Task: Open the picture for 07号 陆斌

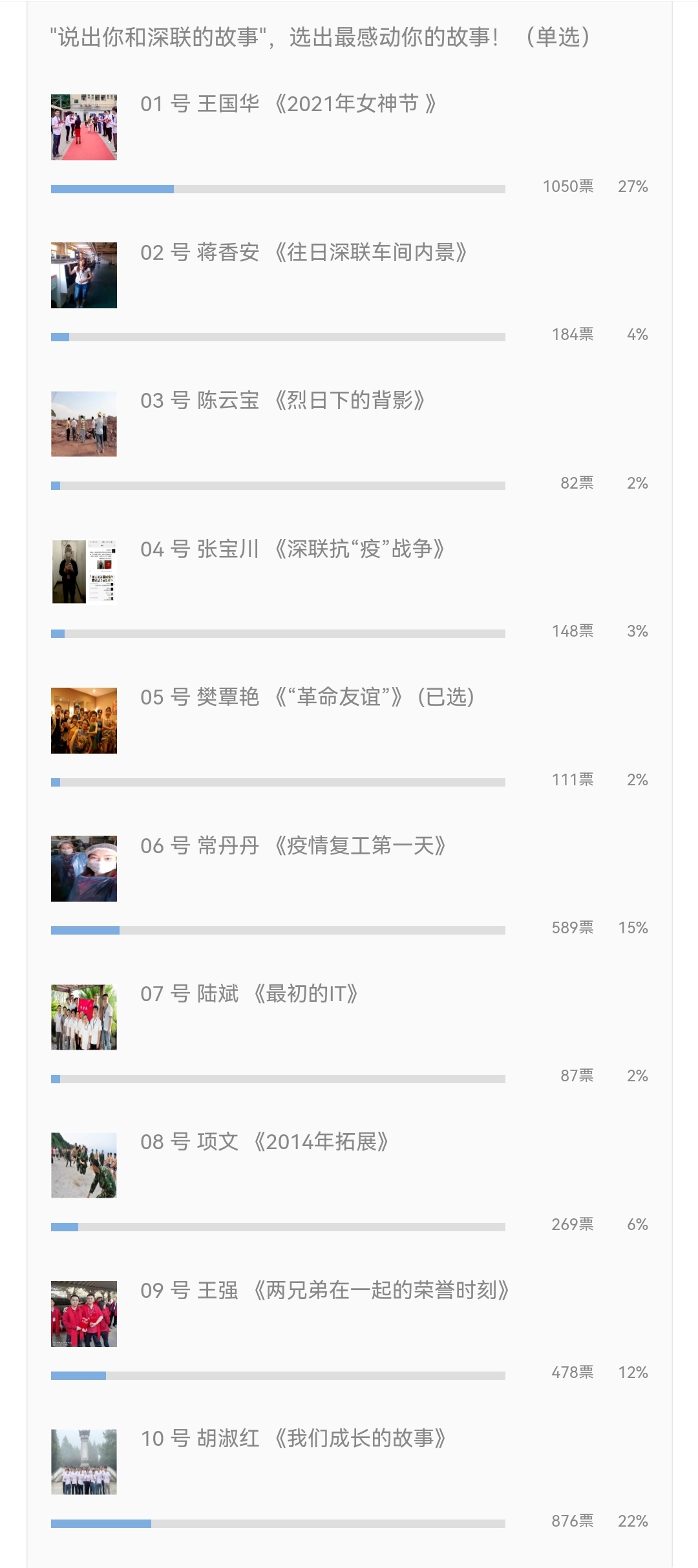Action: point(84,1017)
